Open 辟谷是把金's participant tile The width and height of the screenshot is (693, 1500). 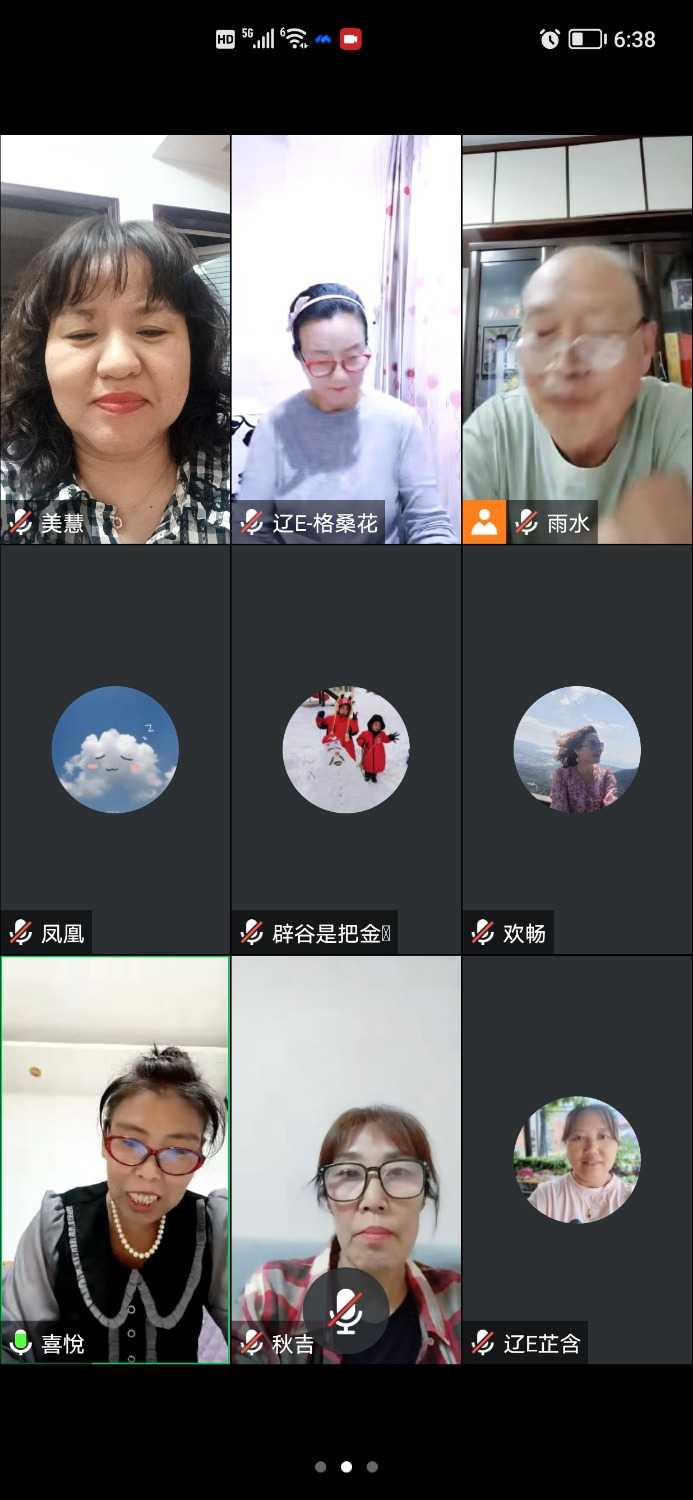pos(346,749)
